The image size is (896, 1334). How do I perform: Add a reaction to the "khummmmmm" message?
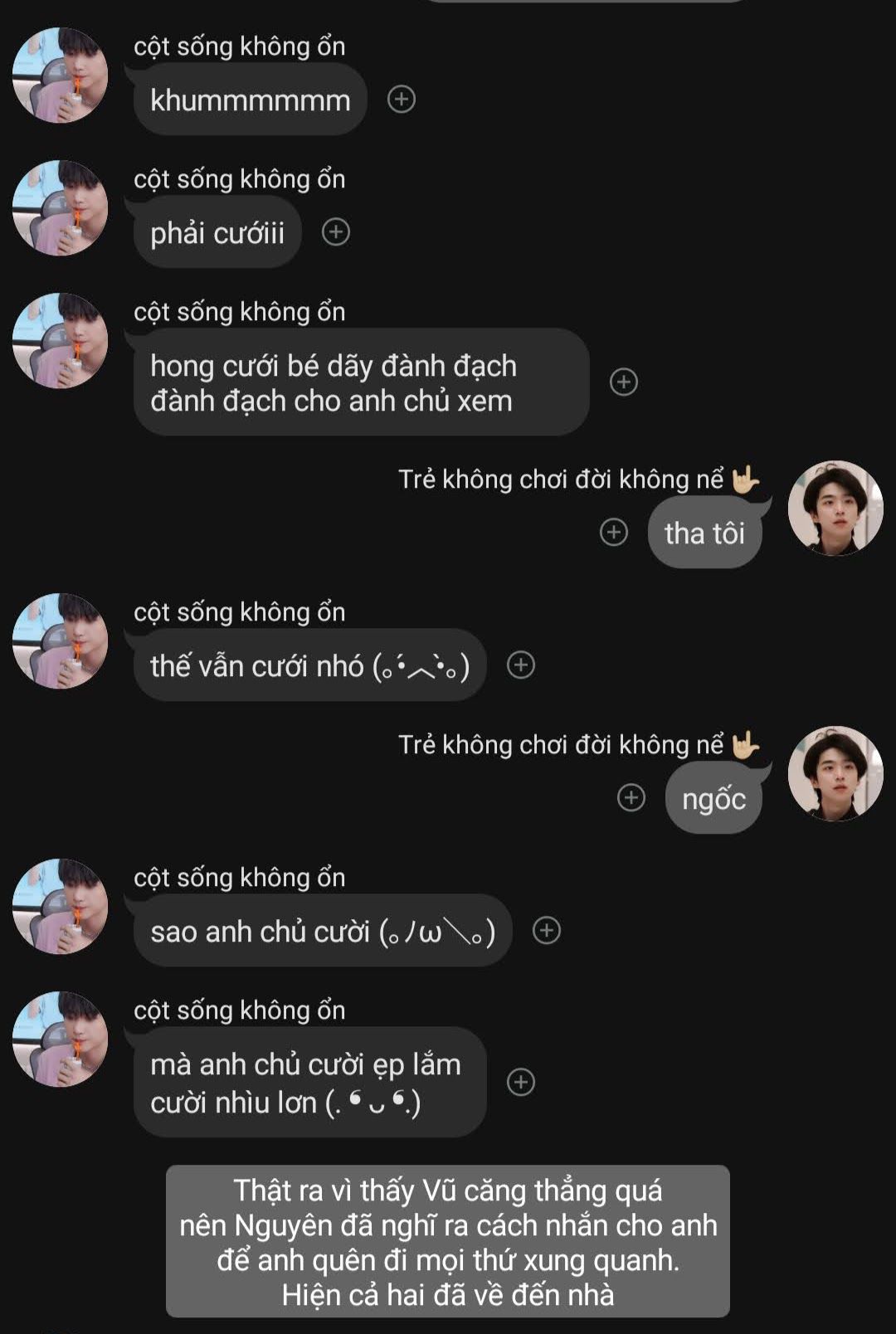pos(402,100)
